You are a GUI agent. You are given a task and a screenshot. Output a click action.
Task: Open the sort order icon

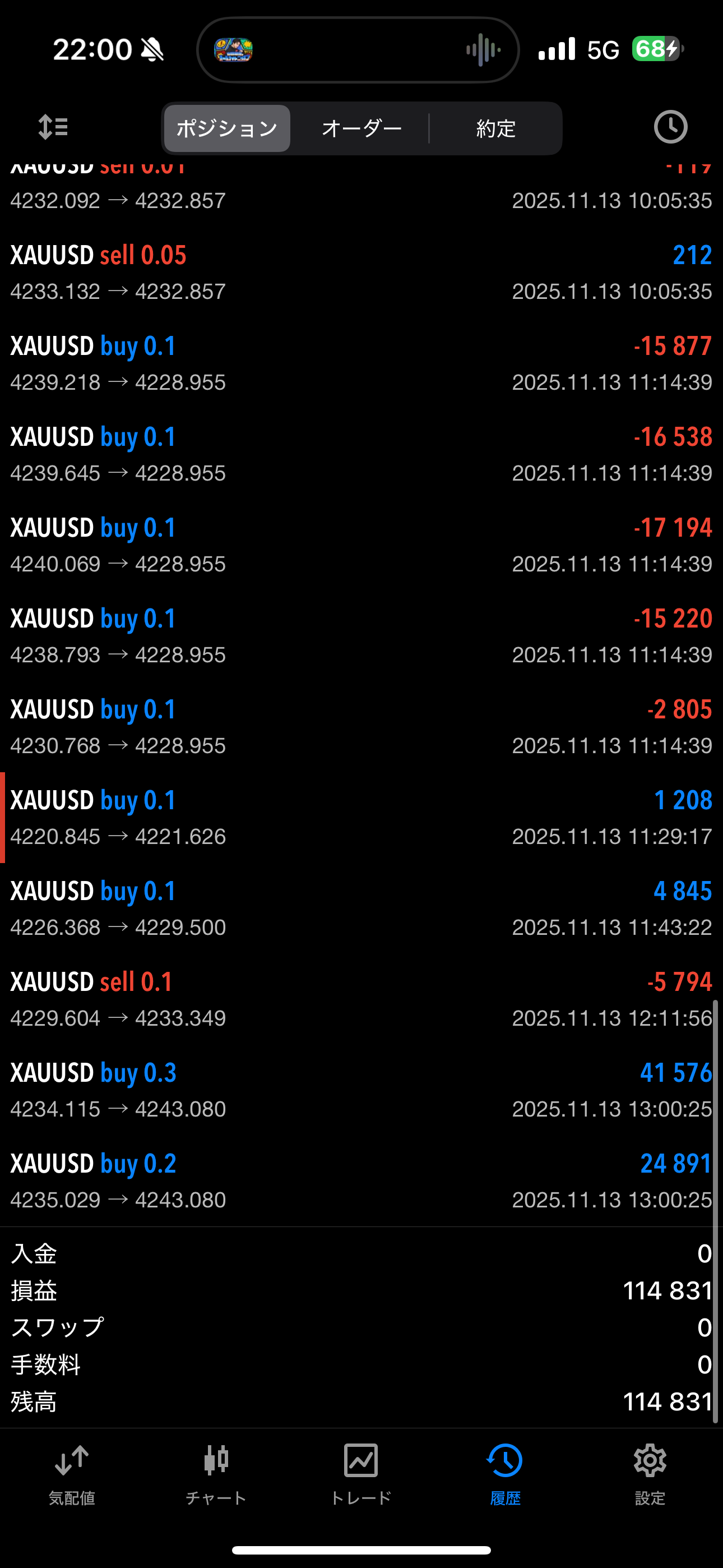pos(53,128)
